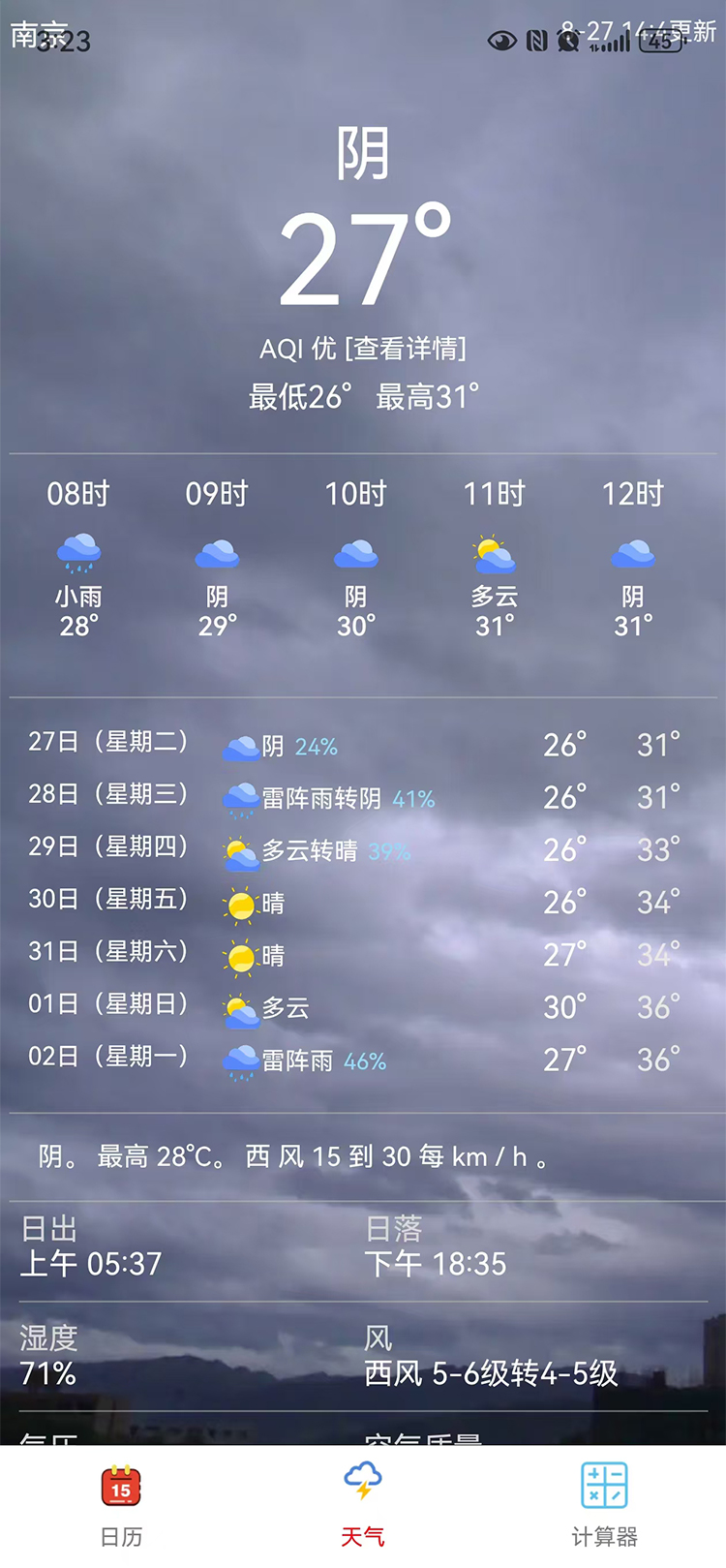Select the partly cloudy icon for 11时
Viewport: 726px width, 1568px height.
(x=493, y=550)
